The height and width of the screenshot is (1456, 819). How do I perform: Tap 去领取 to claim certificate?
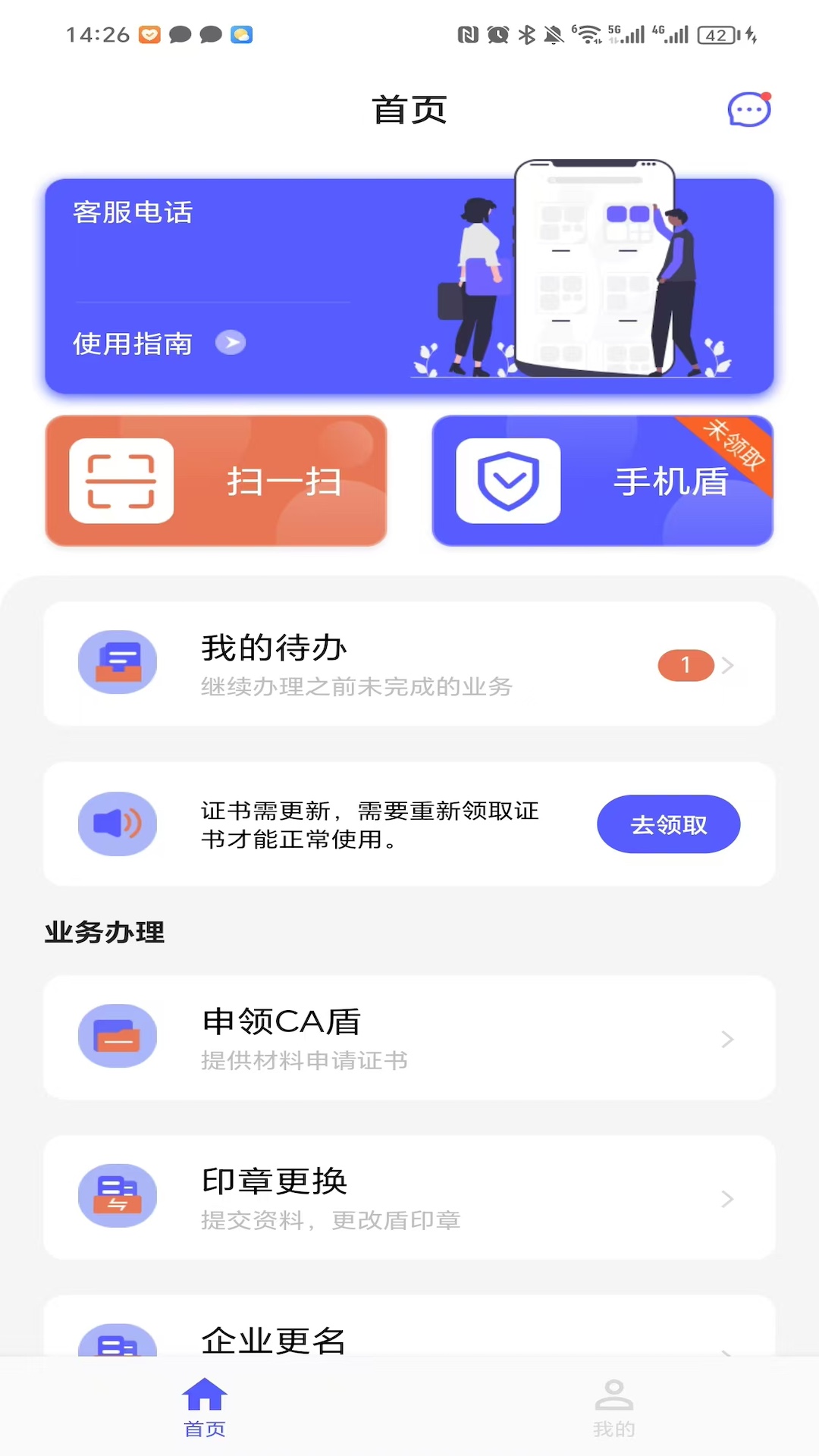668,824
